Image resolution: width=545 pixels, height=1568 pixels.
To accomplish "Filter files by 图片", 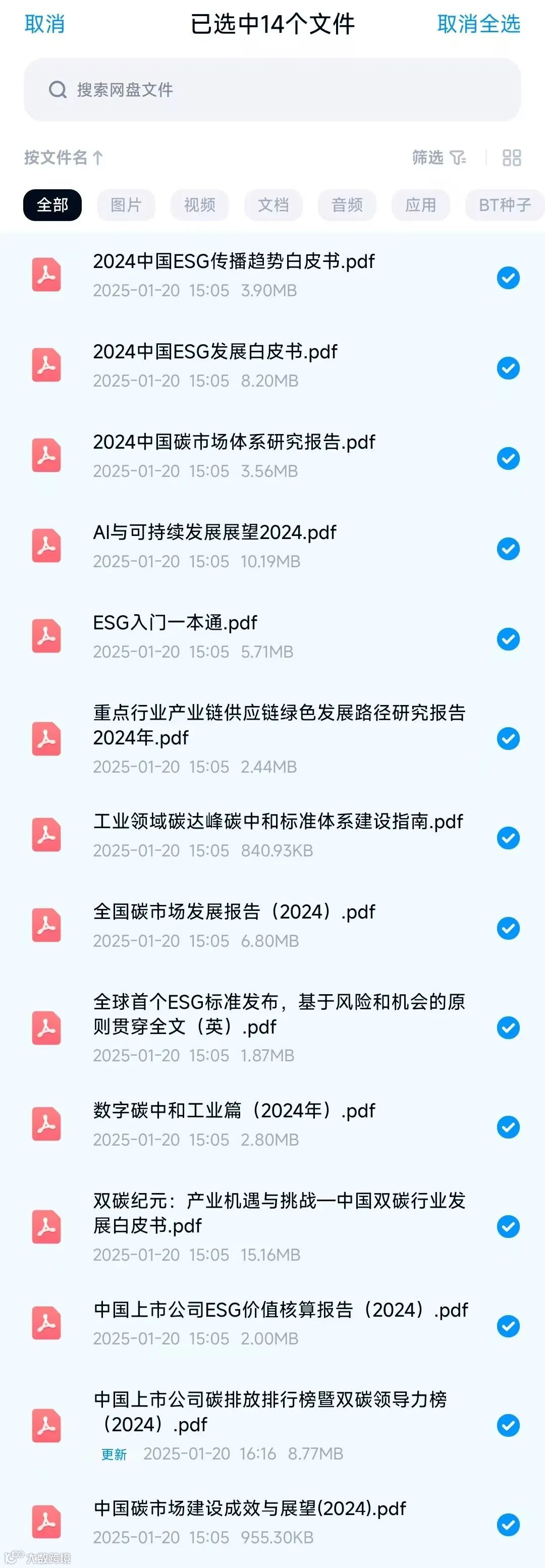I will [x=126, y=205].
